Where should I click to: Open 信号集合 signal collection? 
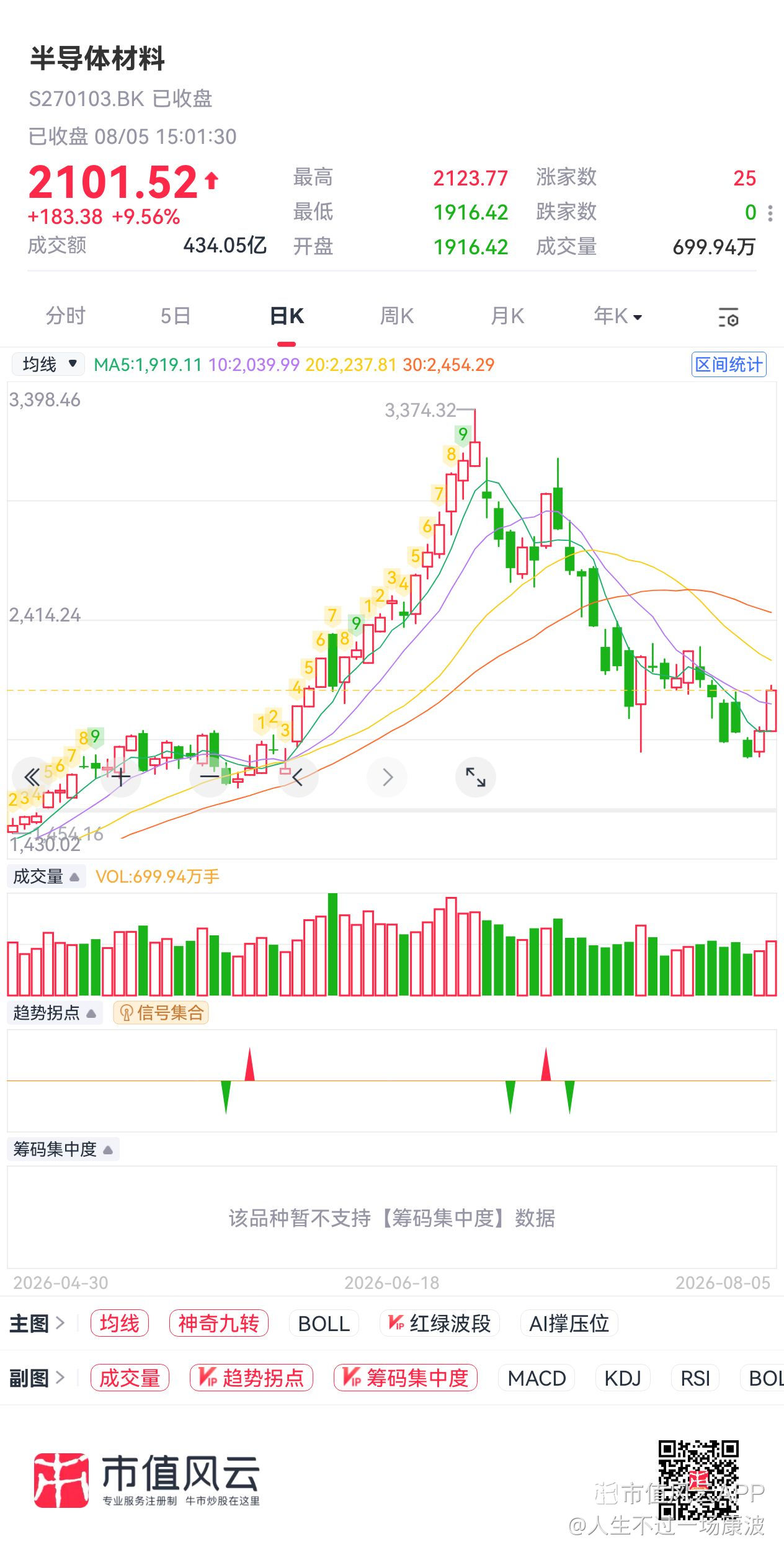coord(161,1013)
